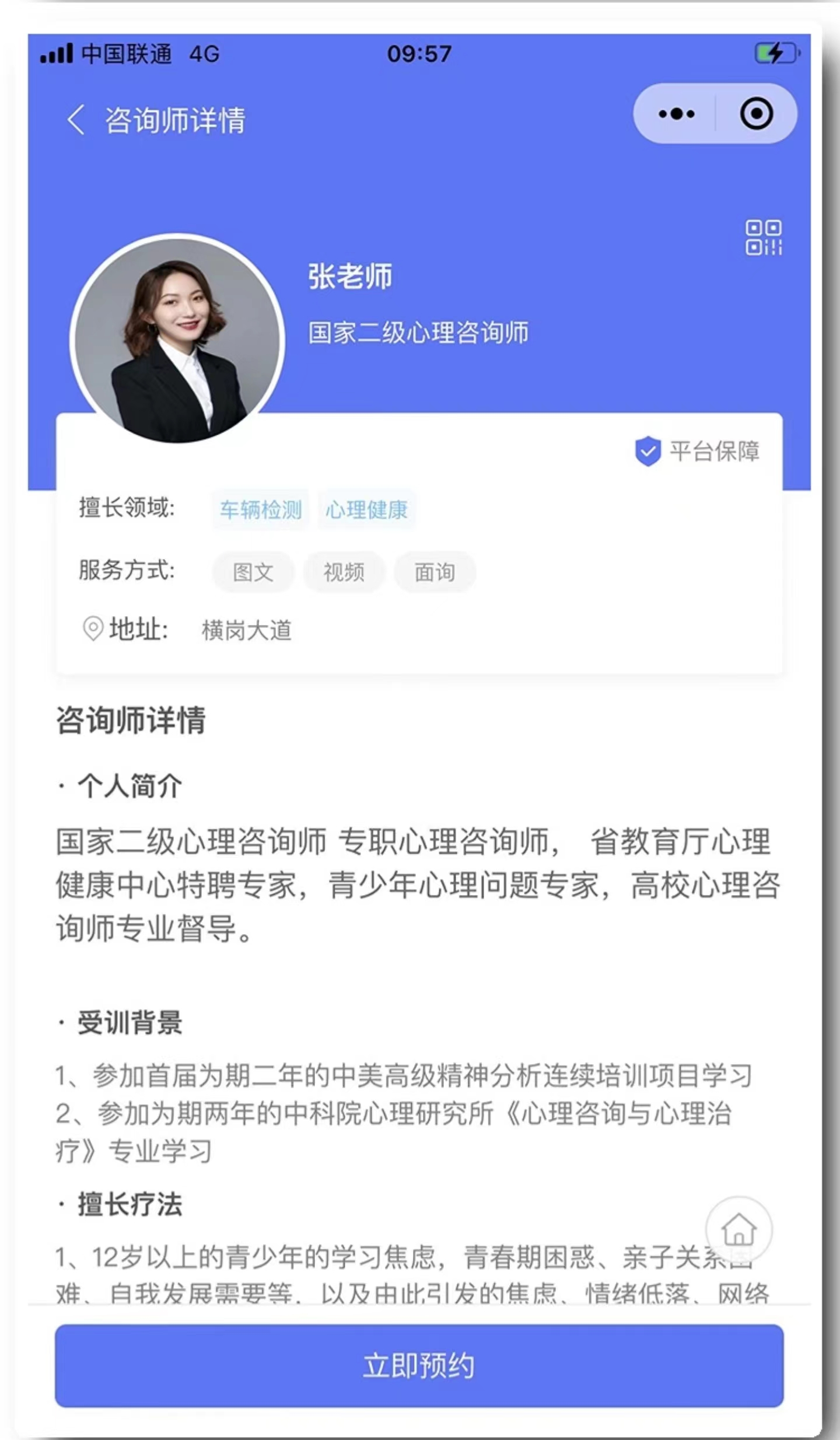840x1440 pixels.
Task: Open the counselor's QR code icon
Action: 763,237
